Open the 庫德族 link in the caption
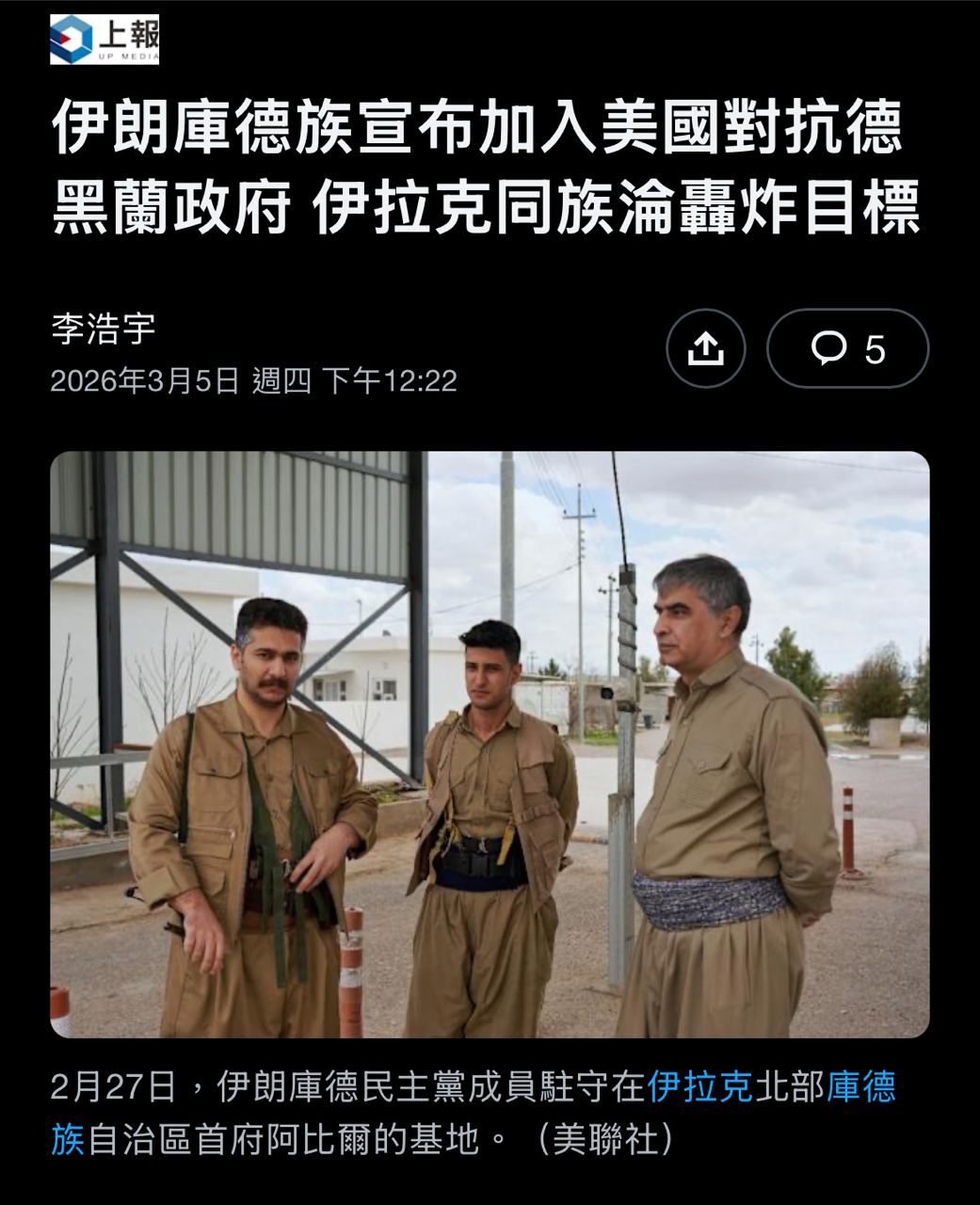The width and height of the screenshot is (980, 1205). [860, 1087]
